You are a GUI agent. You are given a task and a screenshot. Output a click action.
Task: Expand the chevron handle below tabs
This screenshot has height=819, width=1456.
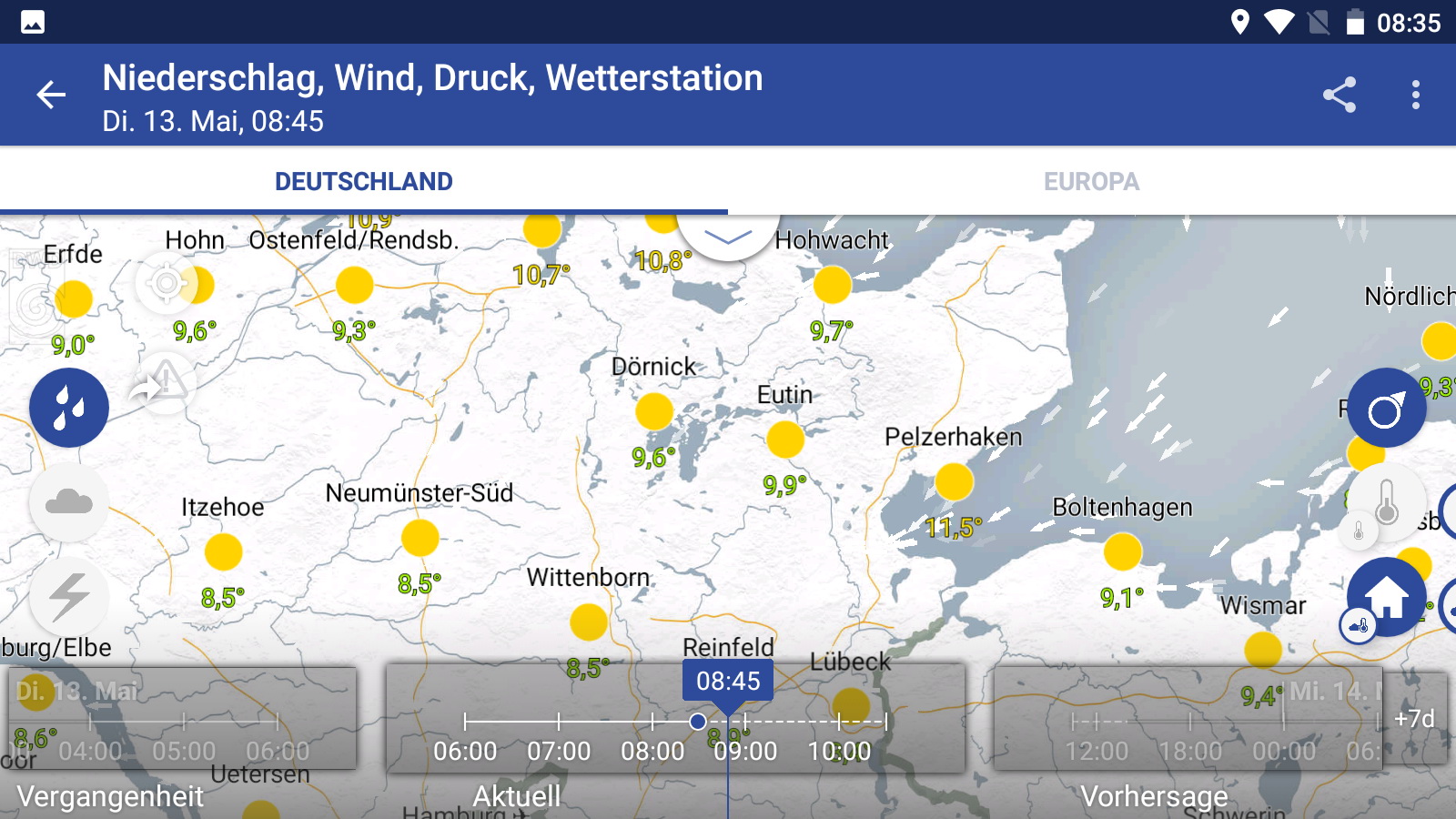pos(728,238)
